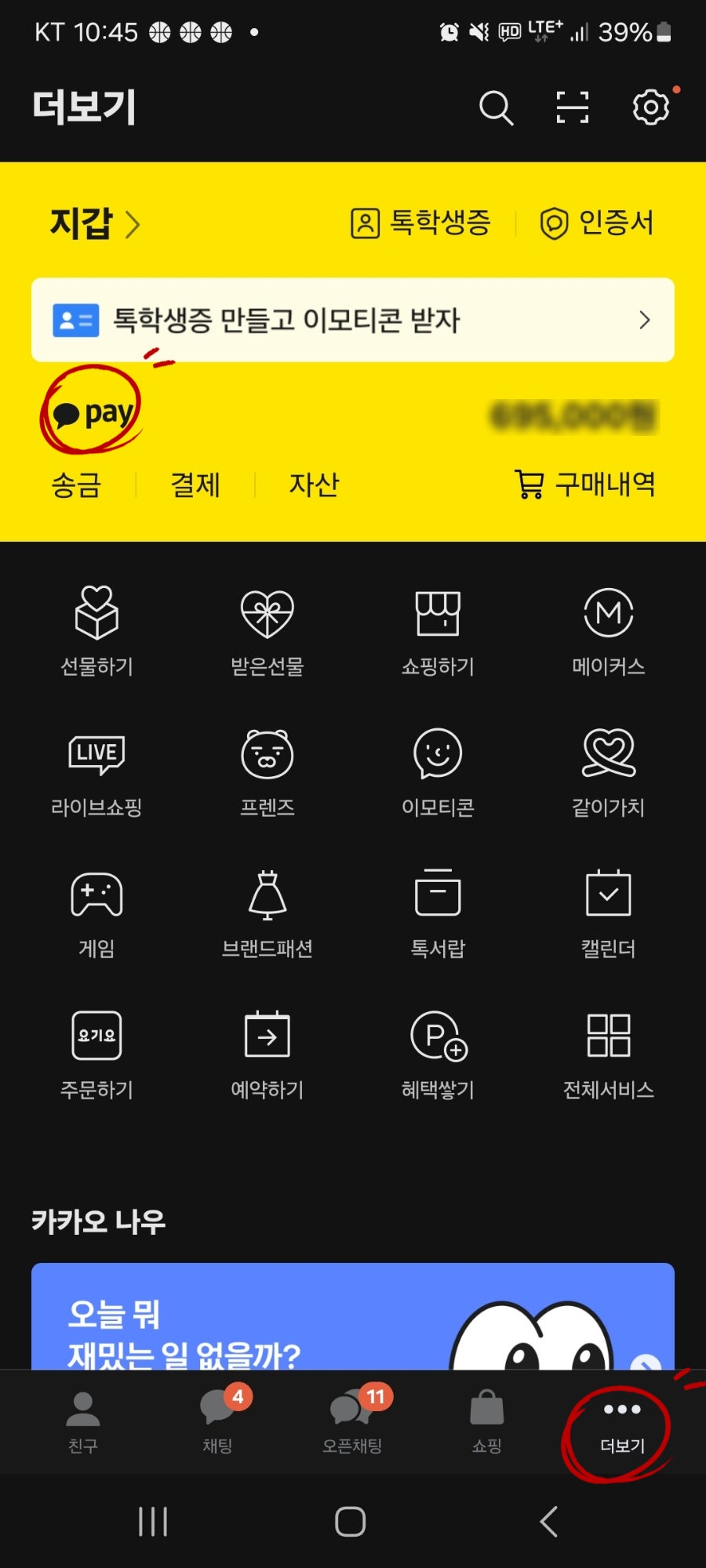
Task: Open 결제 payment
Action: [195, 485]
